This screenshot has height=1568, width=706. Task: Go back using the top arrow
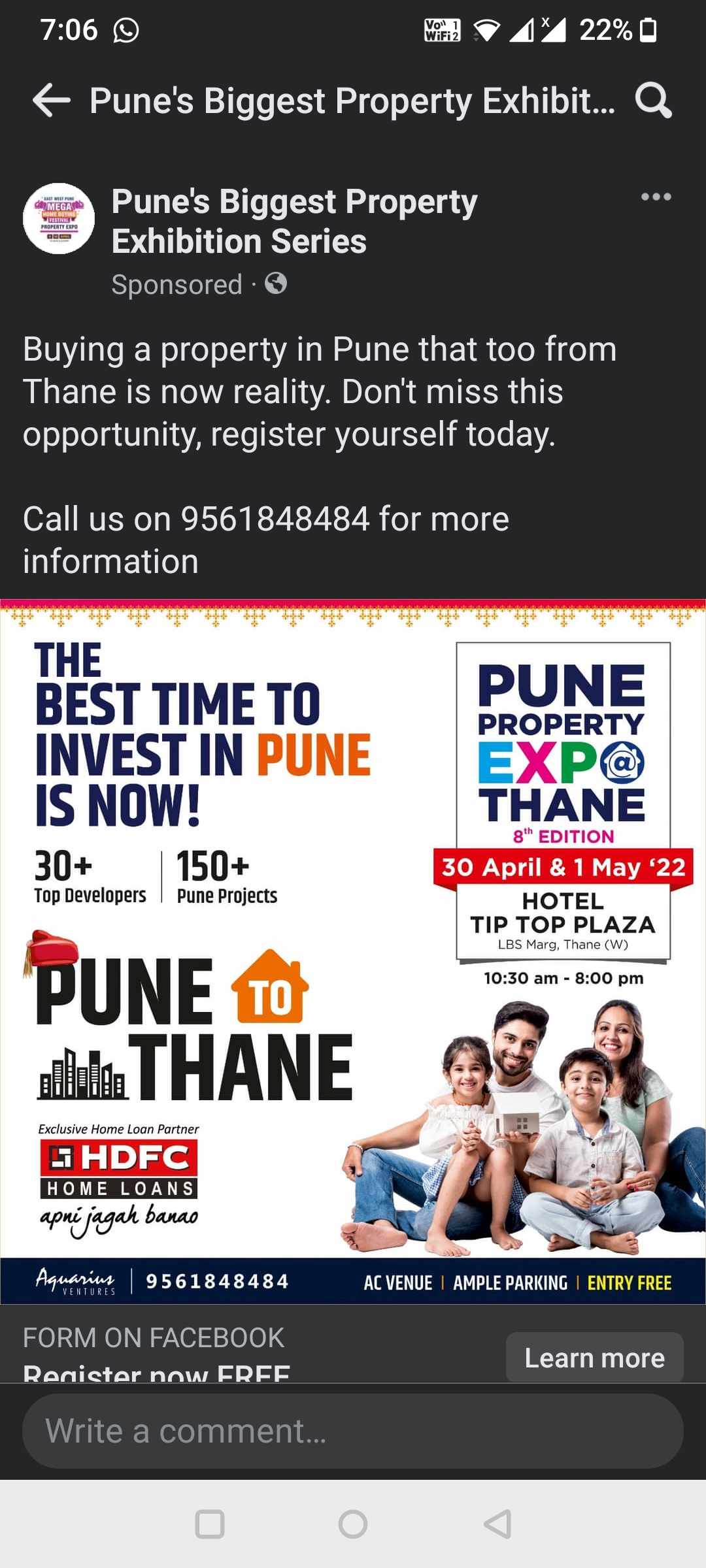(x=51, y=101)
